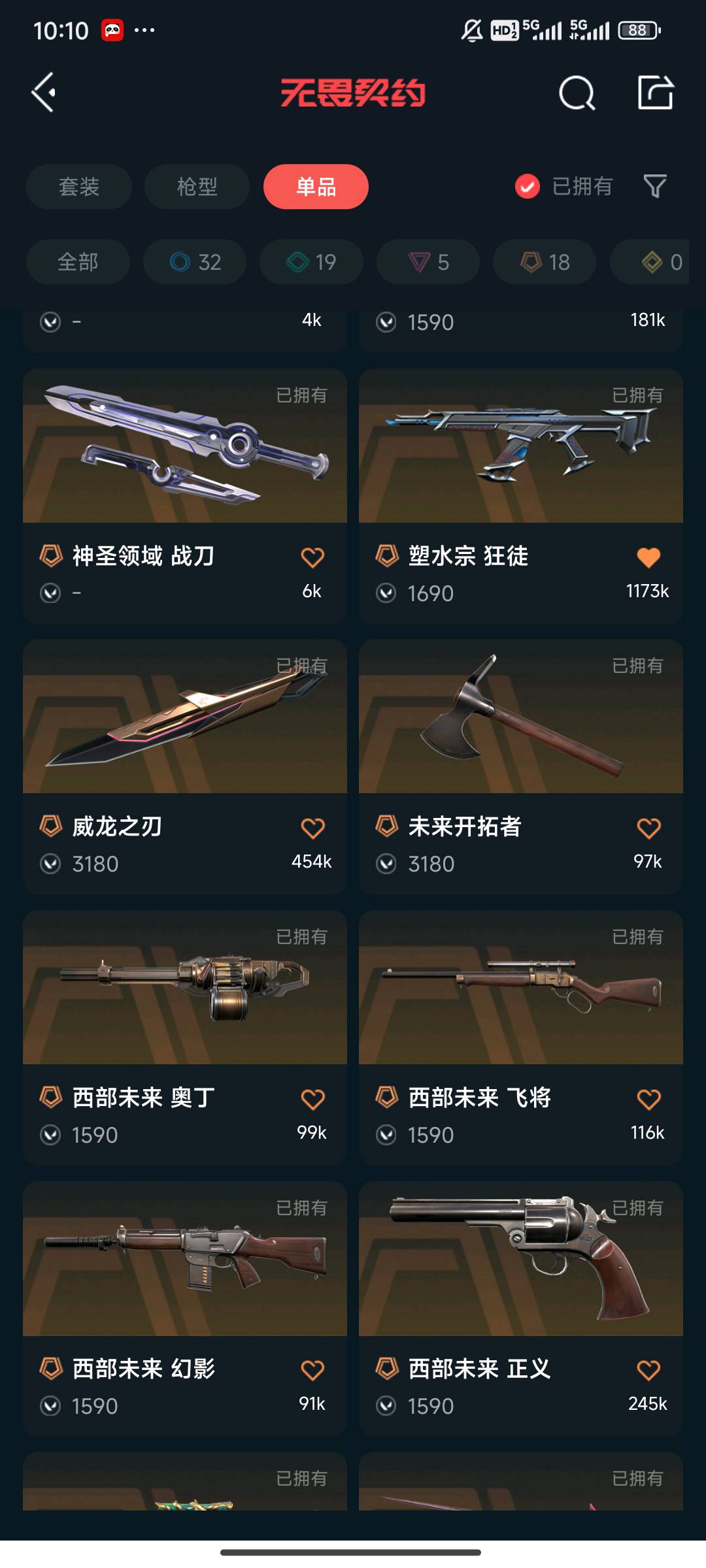Open the funnel filter icon
This screenshot has width=706, height=1568.
[654, 187]
